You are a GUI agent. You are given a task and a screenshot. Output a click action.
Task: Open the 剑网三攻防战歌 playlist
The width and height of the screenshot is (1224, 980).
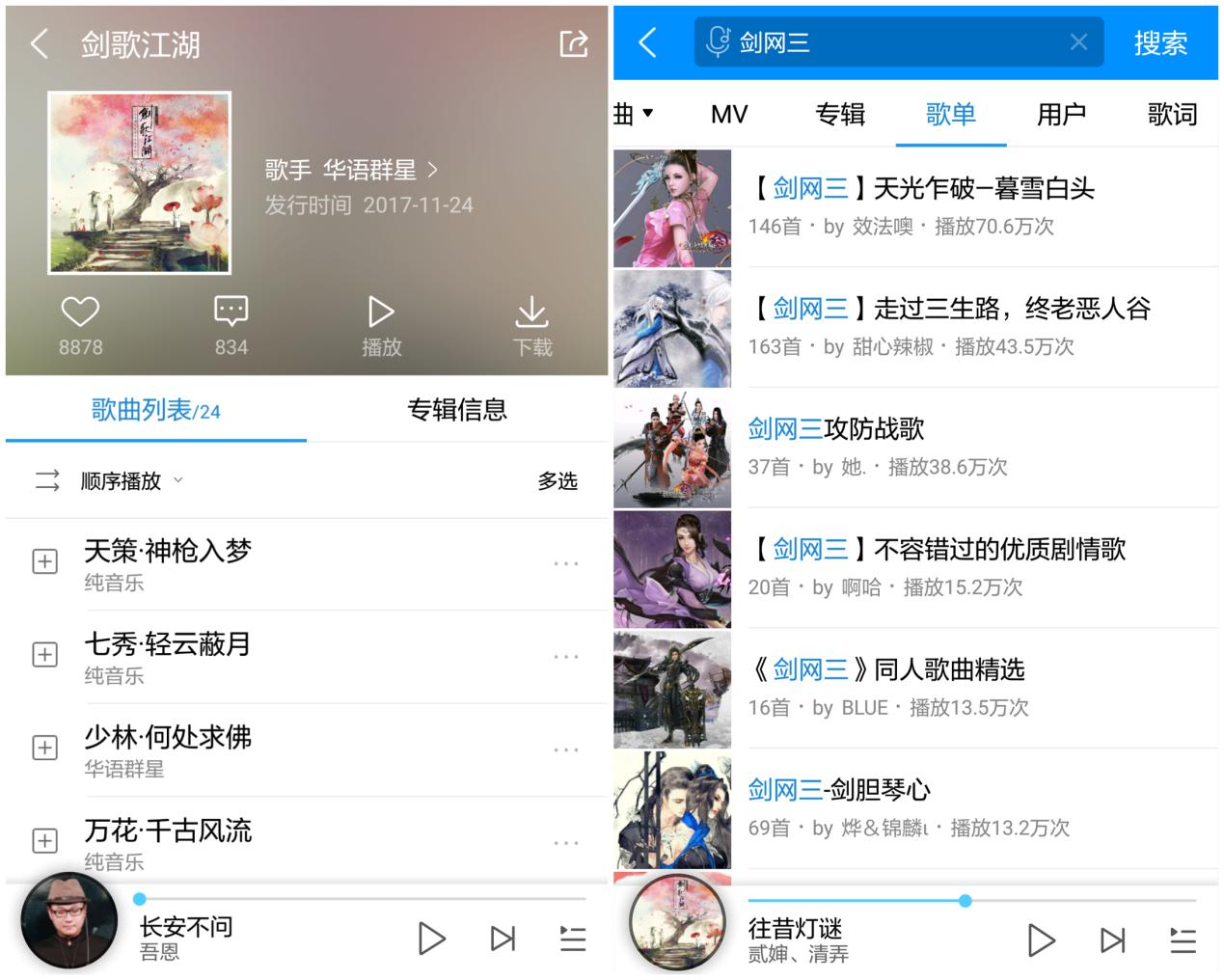[x=835, y=429]
